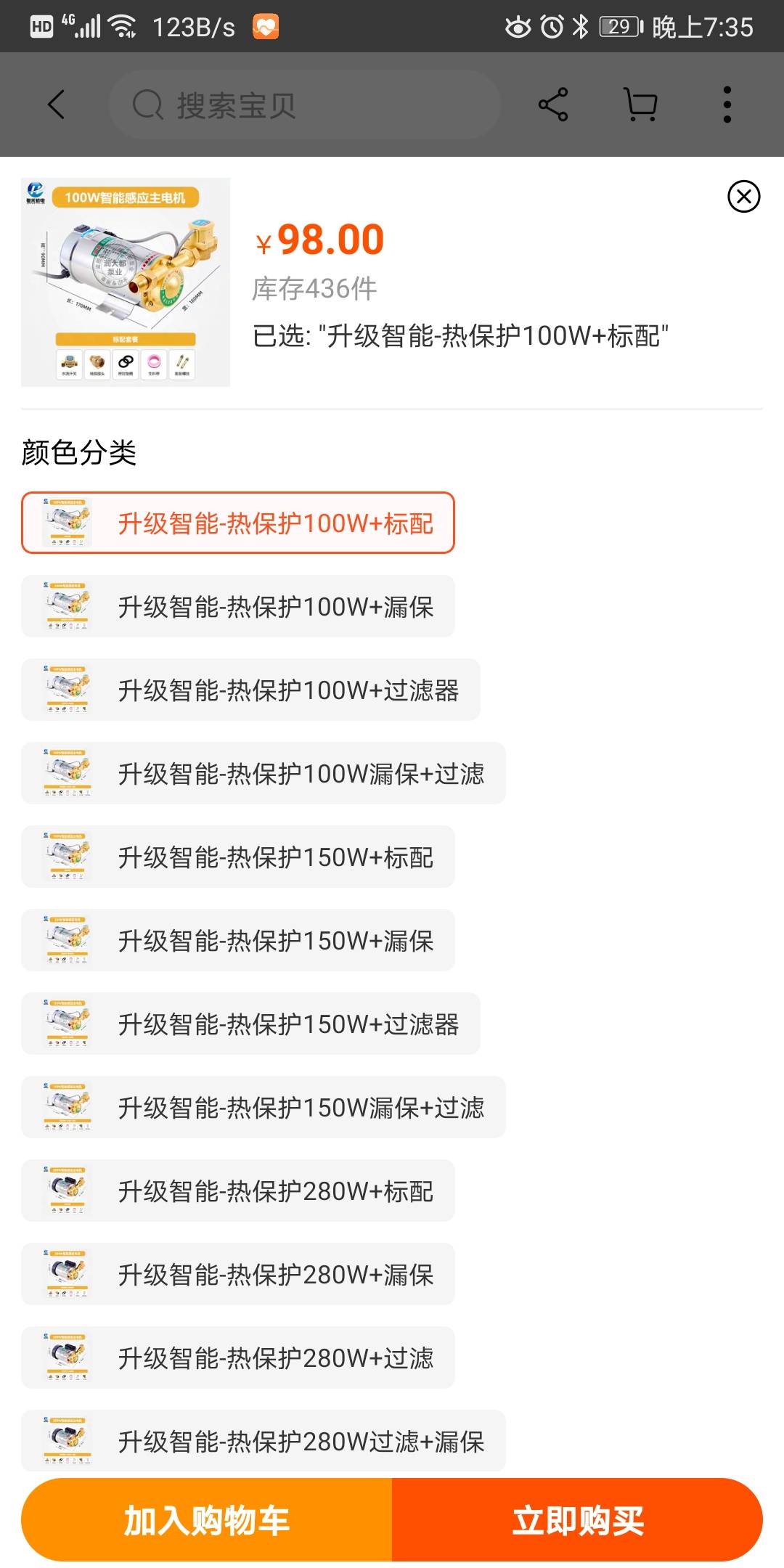Select 升级智能-热保护280W+标配 option
The height and width of the screenshot is (1568, 784).
click(x=238, y=1191)
